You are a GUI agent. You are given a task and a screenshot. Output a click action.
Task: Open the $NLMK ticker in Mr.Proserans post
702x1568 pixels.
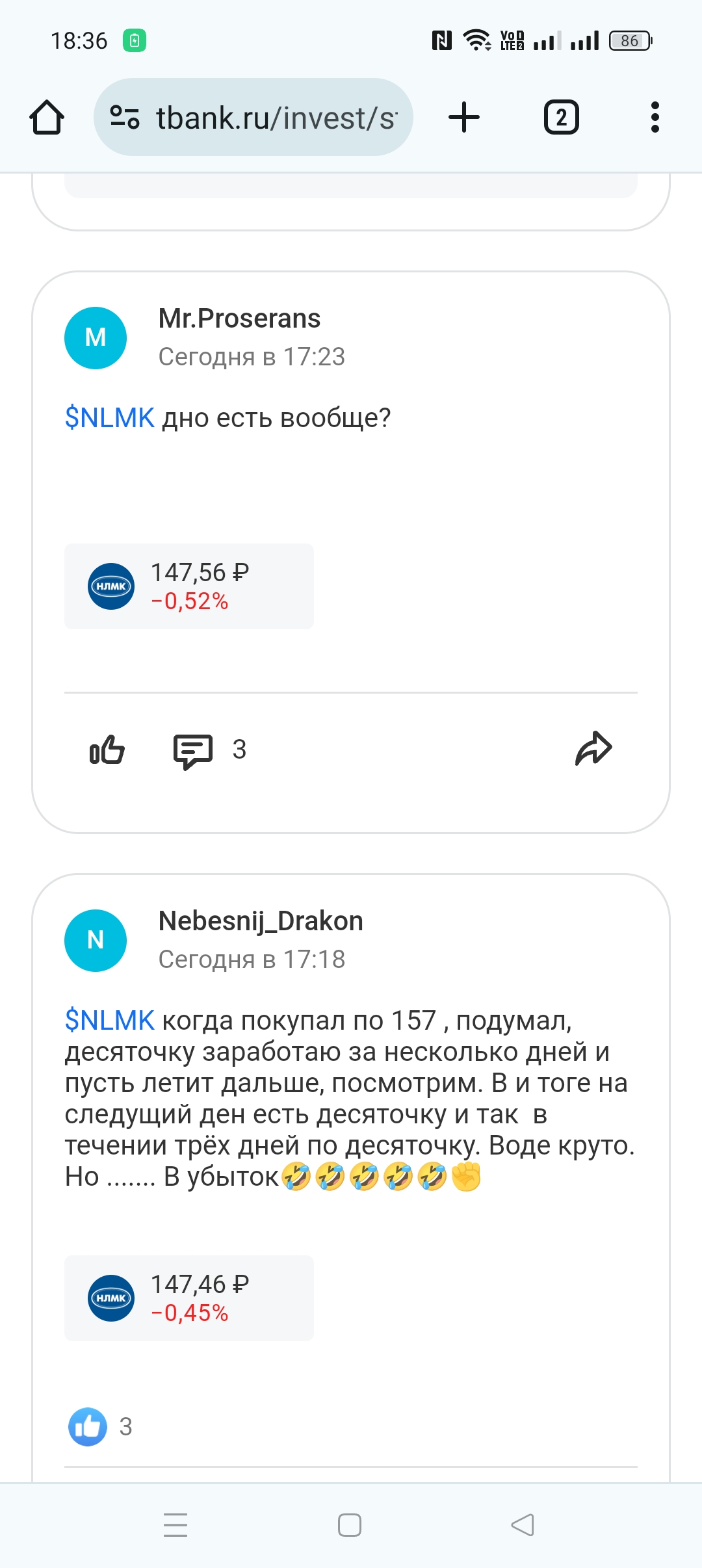point(109,418)
